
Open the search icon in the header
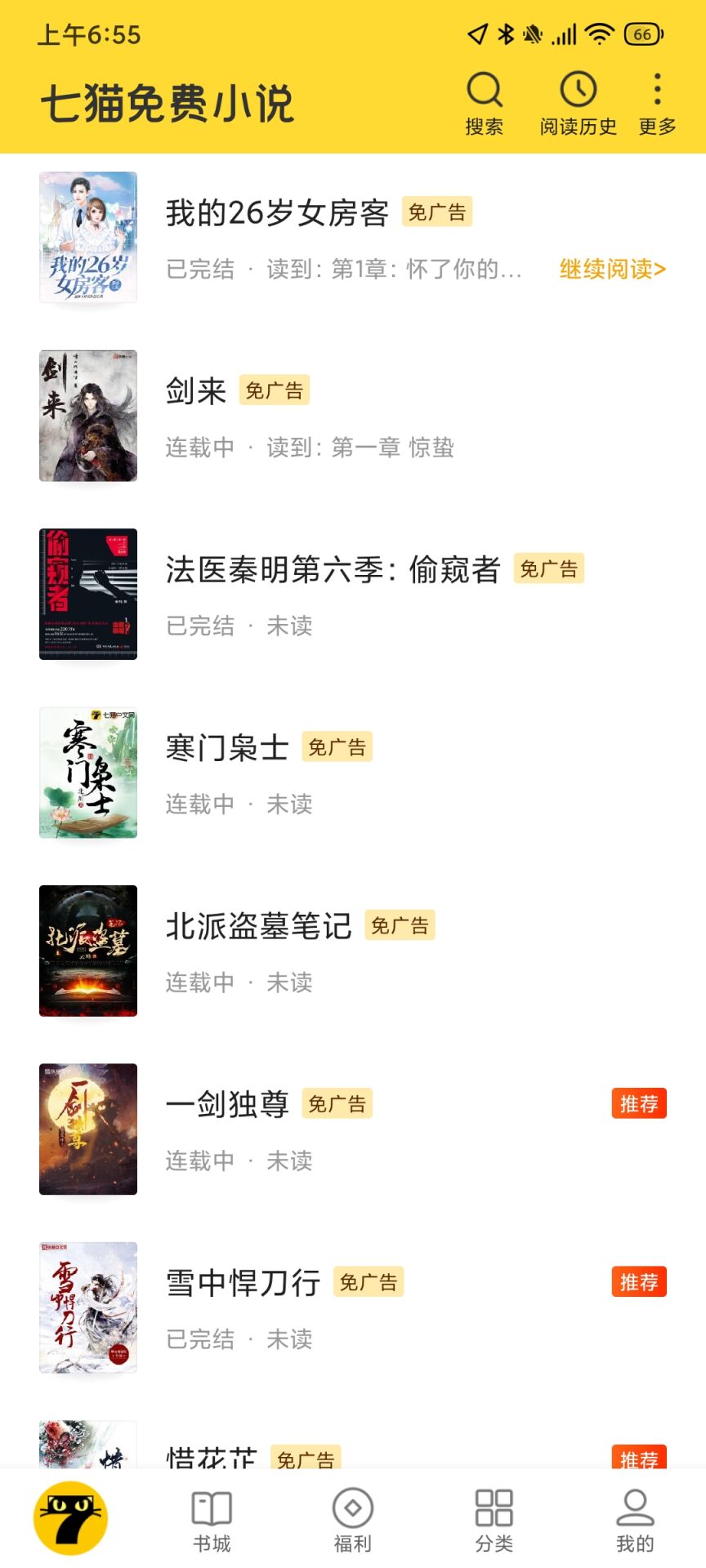pyautogui.click(x=484, y=103)
